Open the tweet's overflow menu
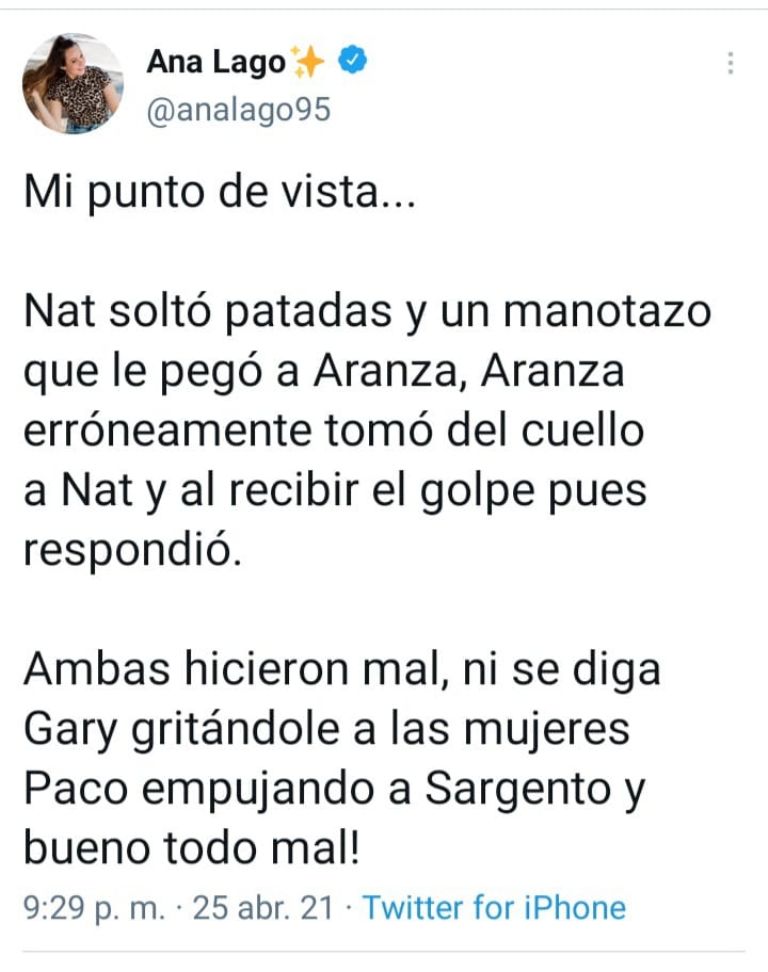Screen dimensions: 768x972 tap(731, 65)
